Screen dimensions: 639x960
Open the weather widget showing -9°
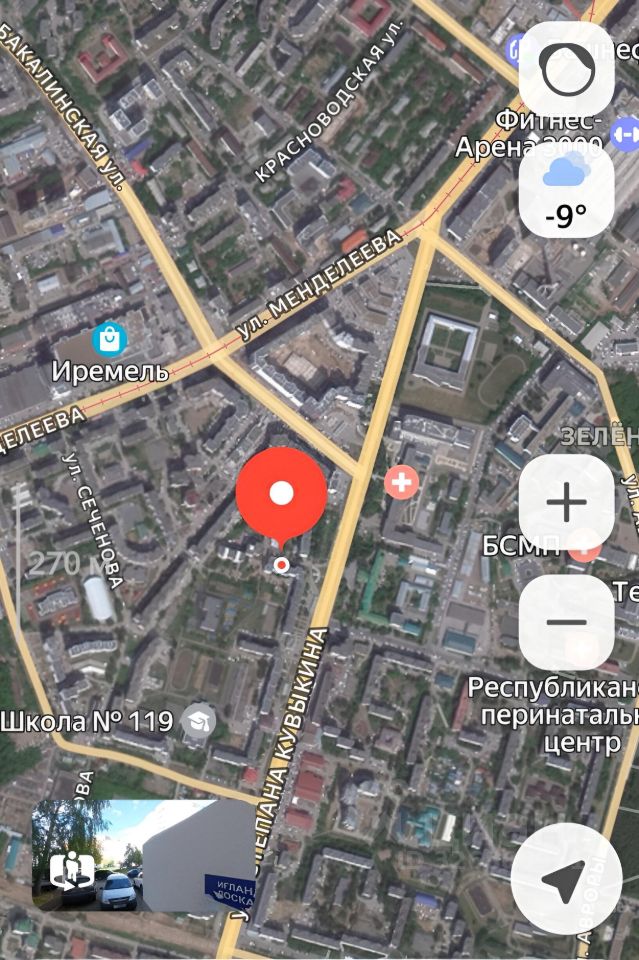(x=566, y=191)
